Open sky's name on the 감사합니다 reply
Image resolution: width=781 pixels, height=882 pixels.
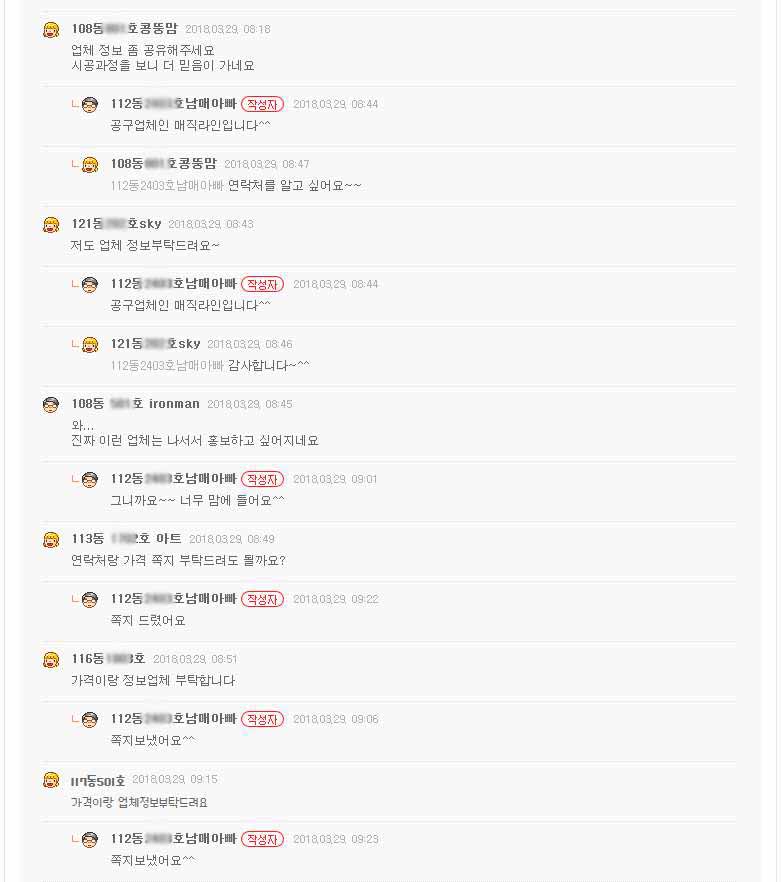click(155, 344)
